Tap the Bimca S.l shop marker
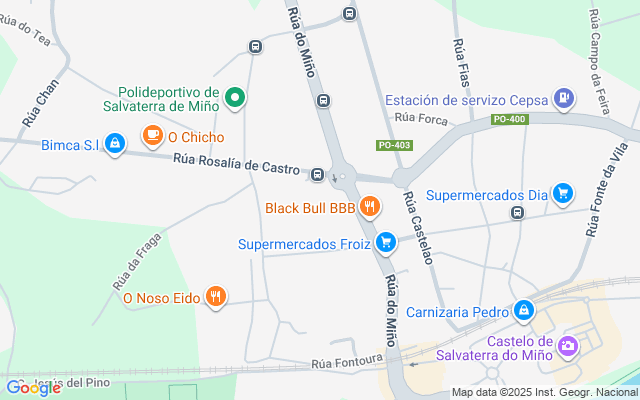640x400 pixels. click(115, 144)
